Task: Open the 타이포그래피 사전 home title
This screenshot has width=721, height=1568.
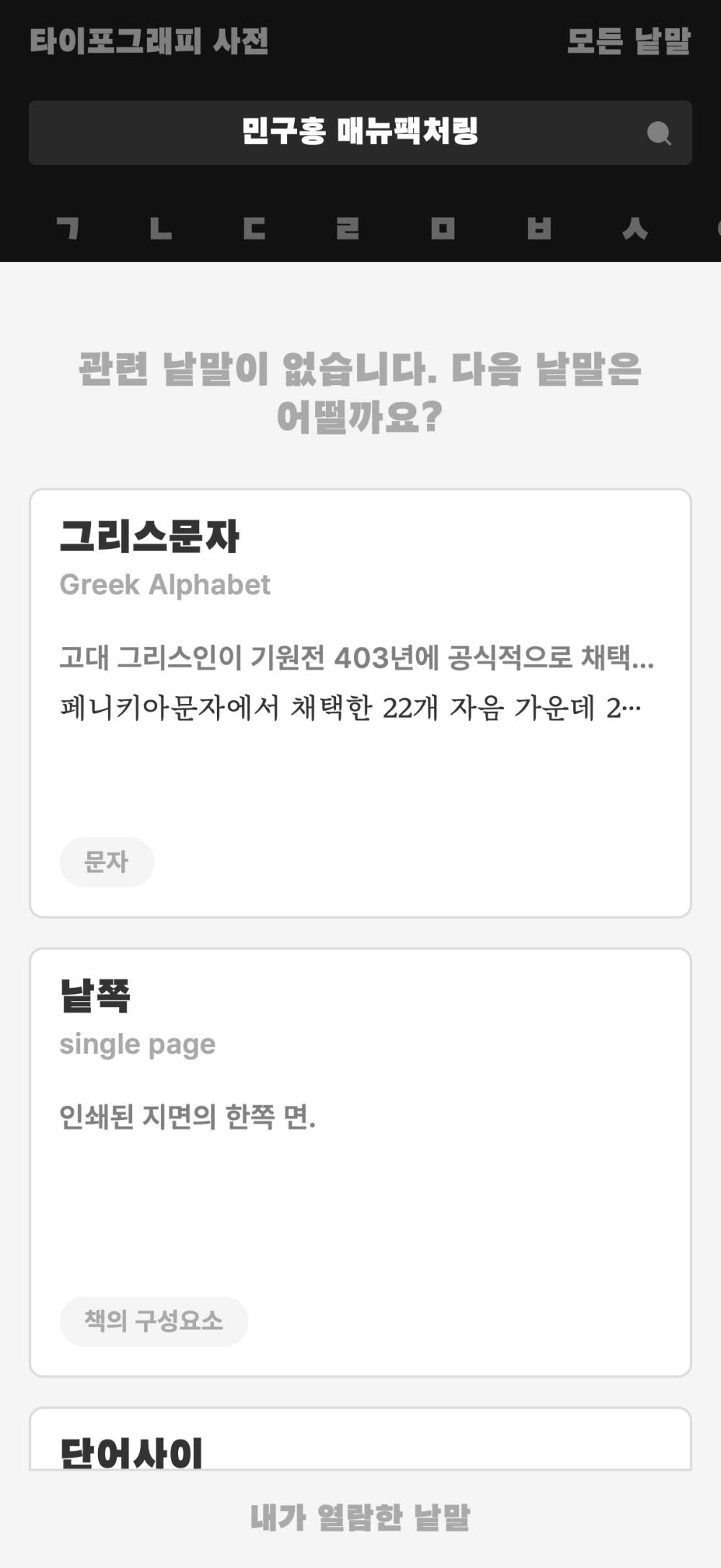Action: (x=149, y=41)
